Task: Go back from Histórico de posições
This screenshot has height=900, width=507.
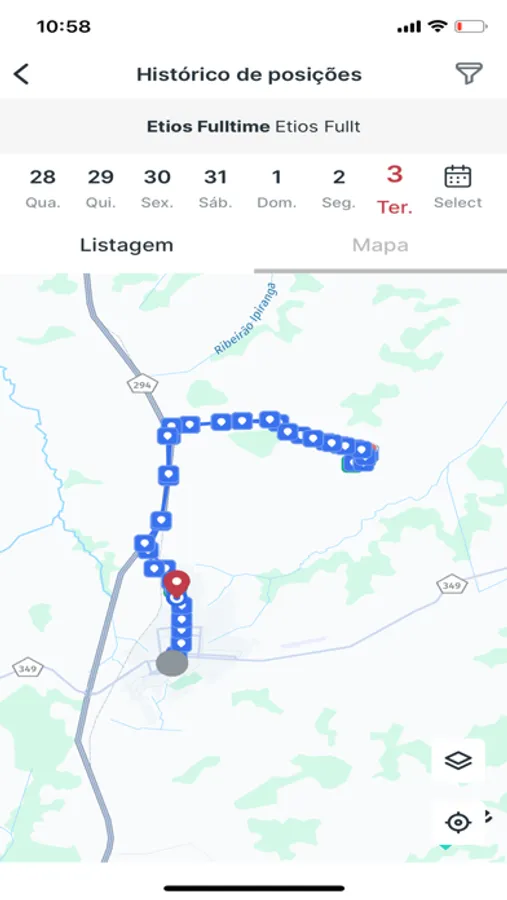Action: click(x=21, y=74)
